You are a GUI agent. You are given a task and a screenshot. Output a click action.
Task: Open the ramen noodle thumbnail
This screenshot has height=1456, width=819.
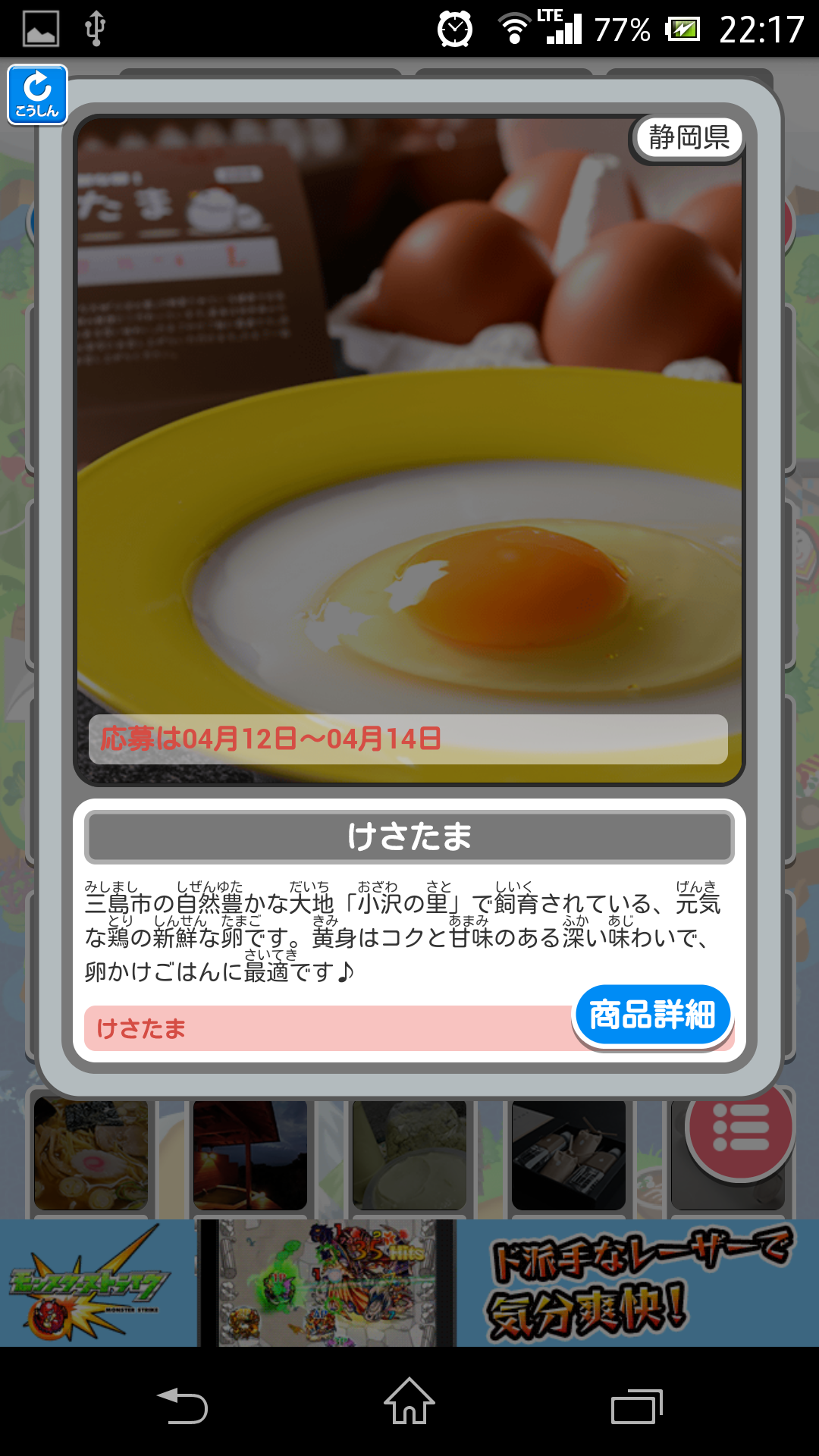click(x=91, y=1154)
